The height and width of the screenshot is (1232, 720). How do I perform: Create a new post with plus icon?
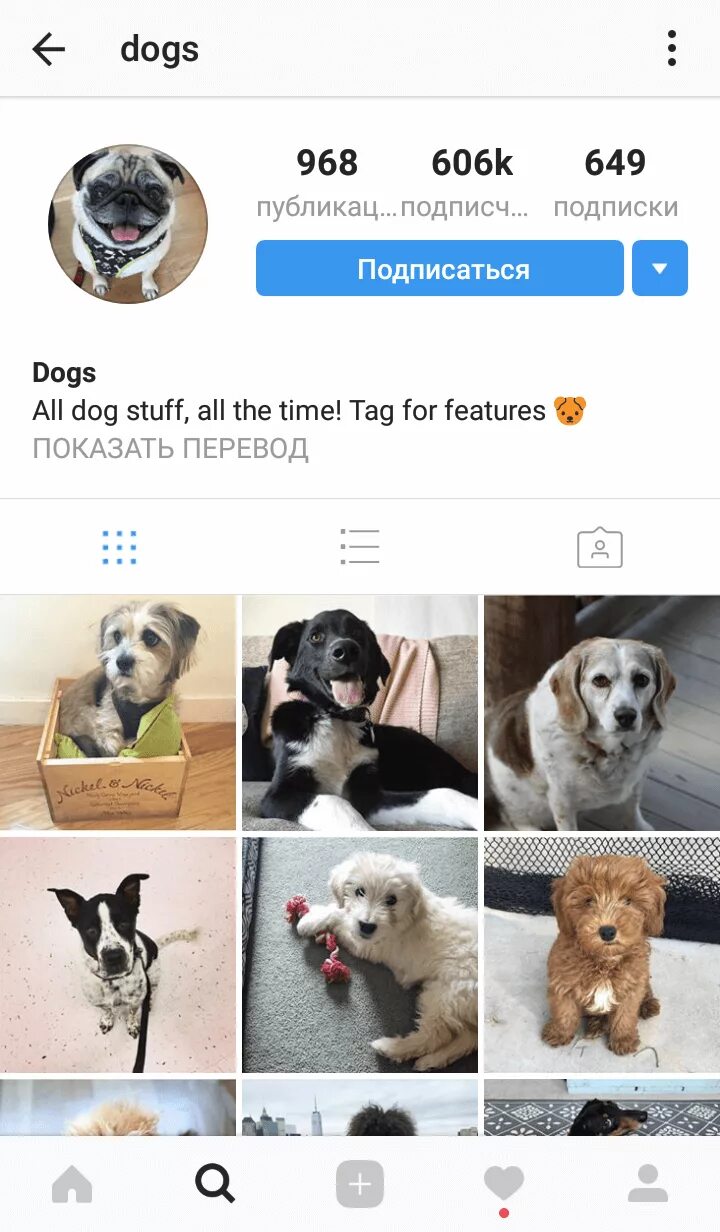pyautogui.click(x=360, y=1185)
